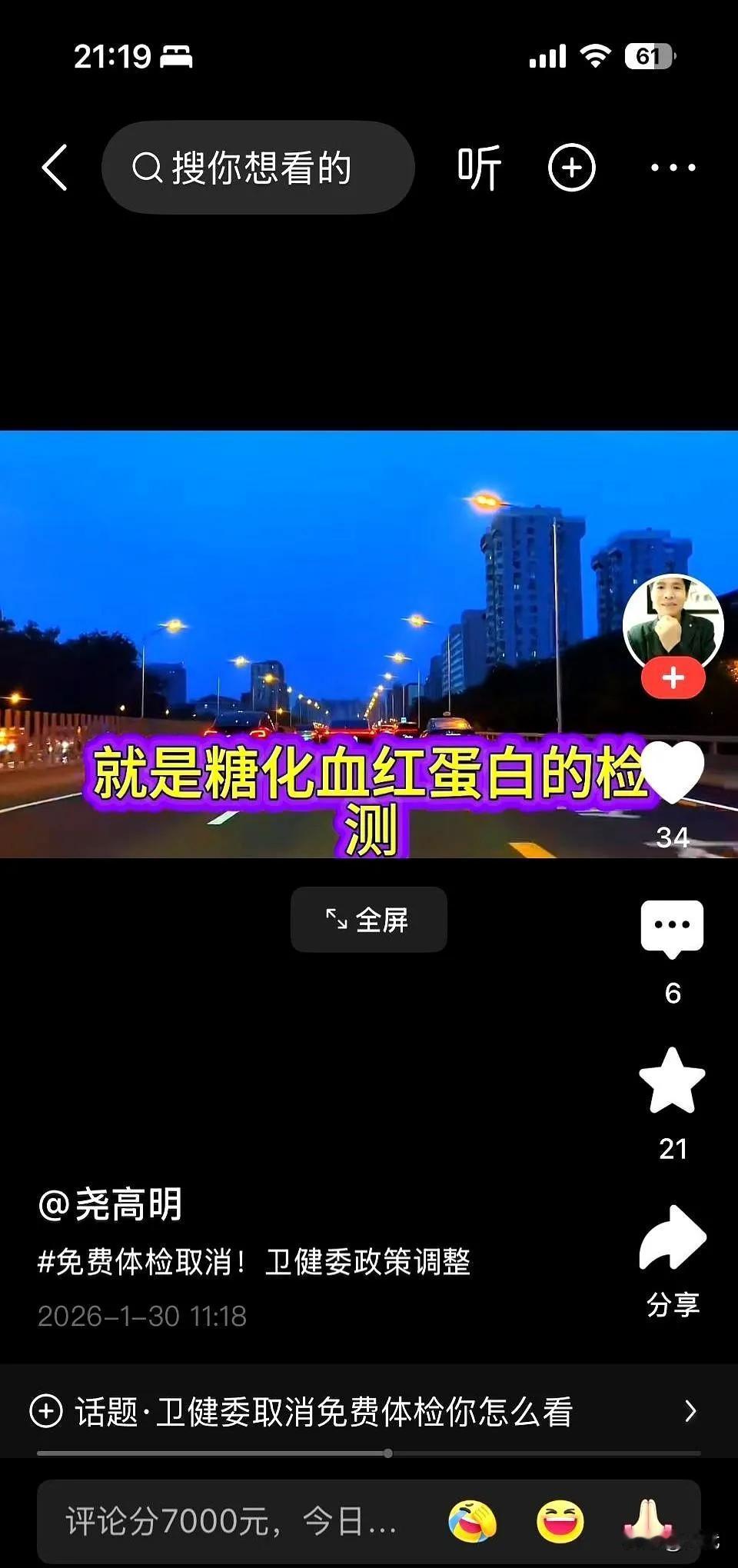
Task: Tap the 听 listen icon
Action: tap(477, 167)
